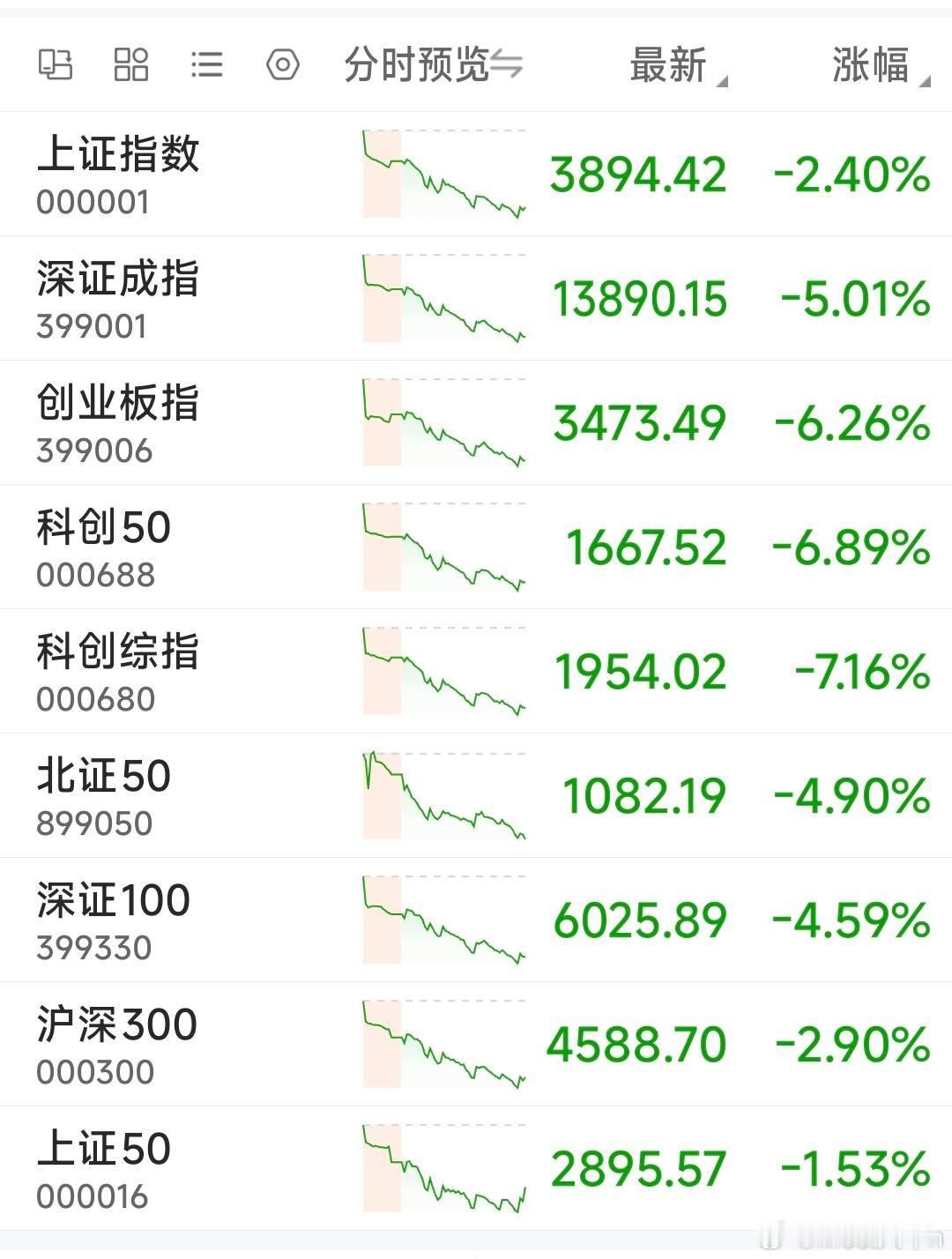Open the 沪深300 index row
This screenshot has height=1259, width=952.
tap(476, 1044)
